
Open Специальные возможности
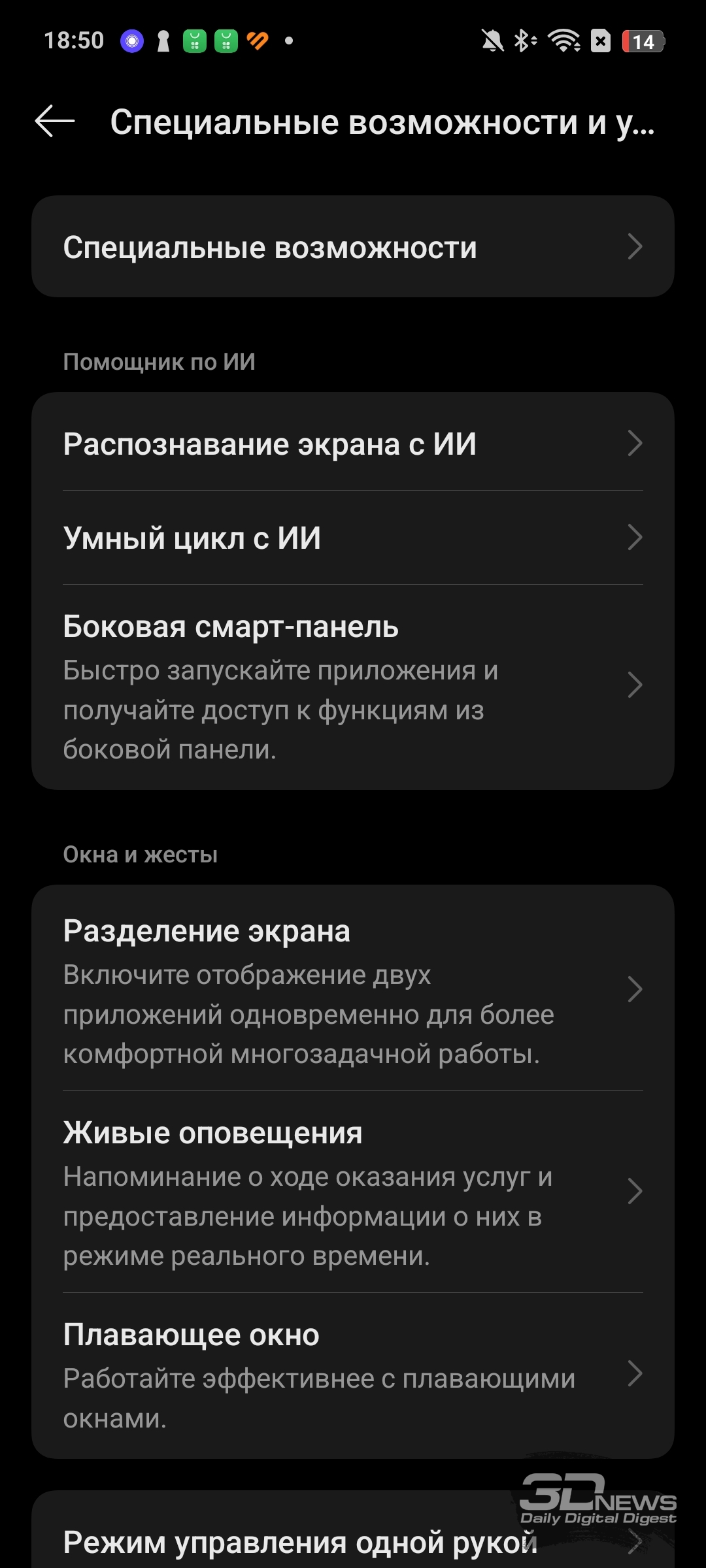coord(353,247)
